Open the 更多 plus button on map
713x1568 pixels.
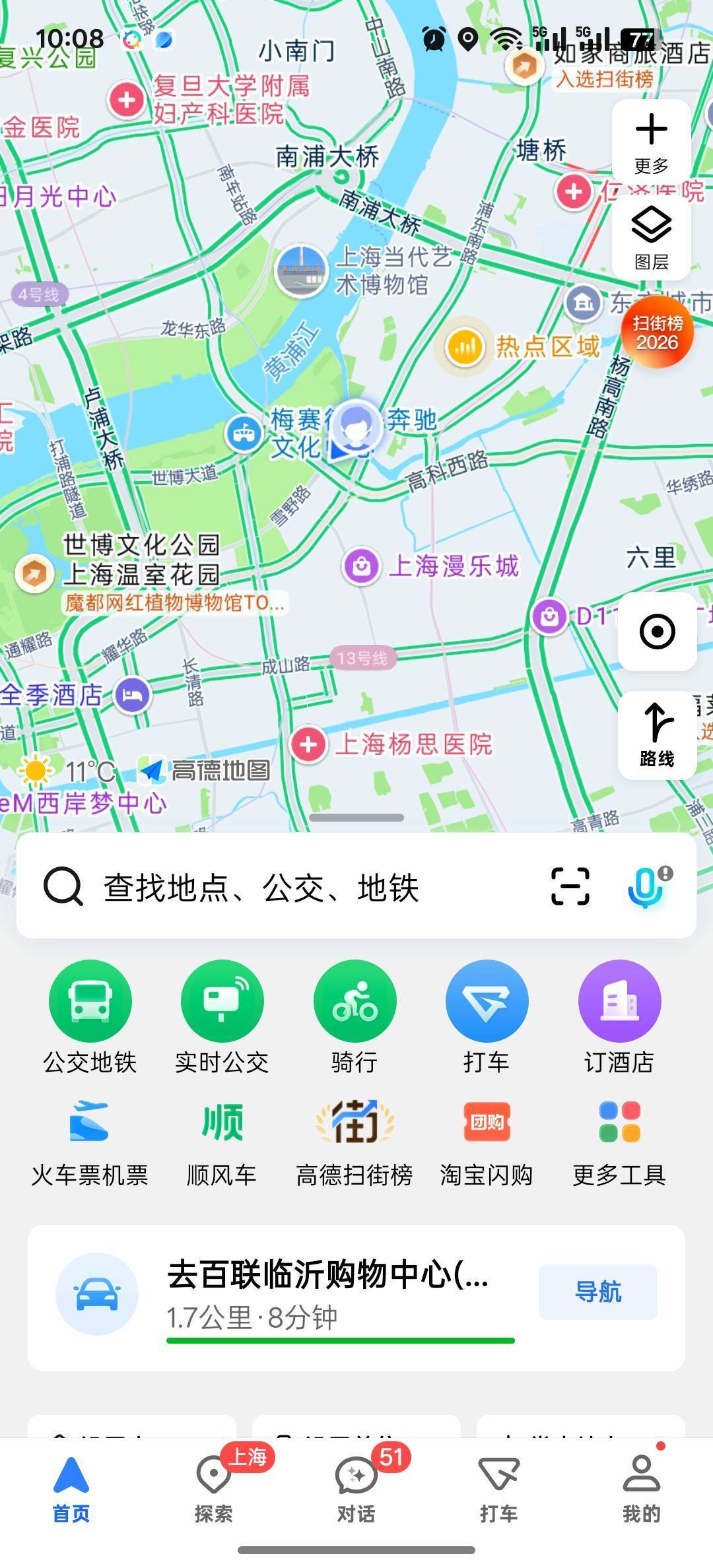[x=651, y=141]
